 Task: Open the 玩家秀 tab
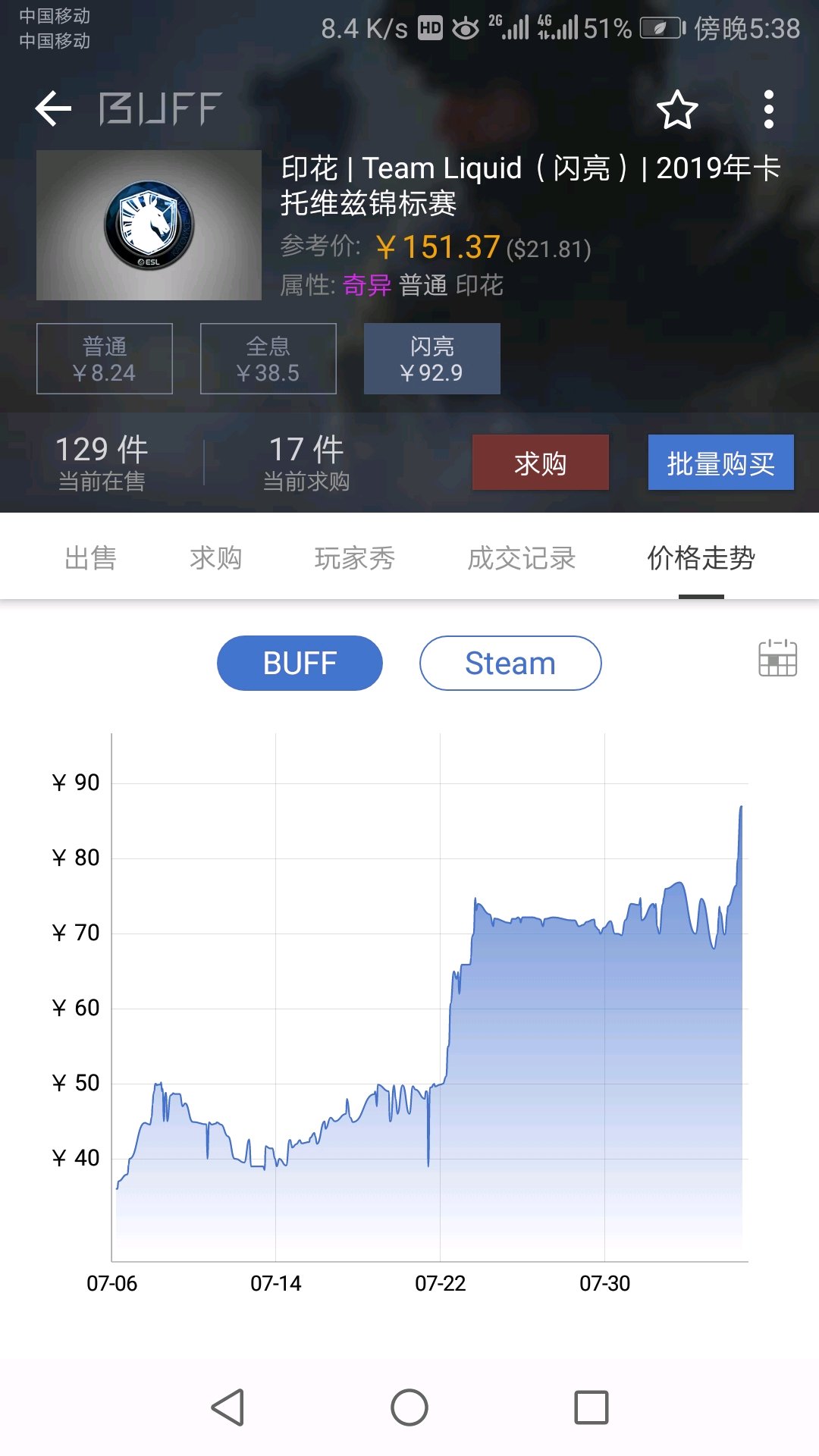point(355,558)
